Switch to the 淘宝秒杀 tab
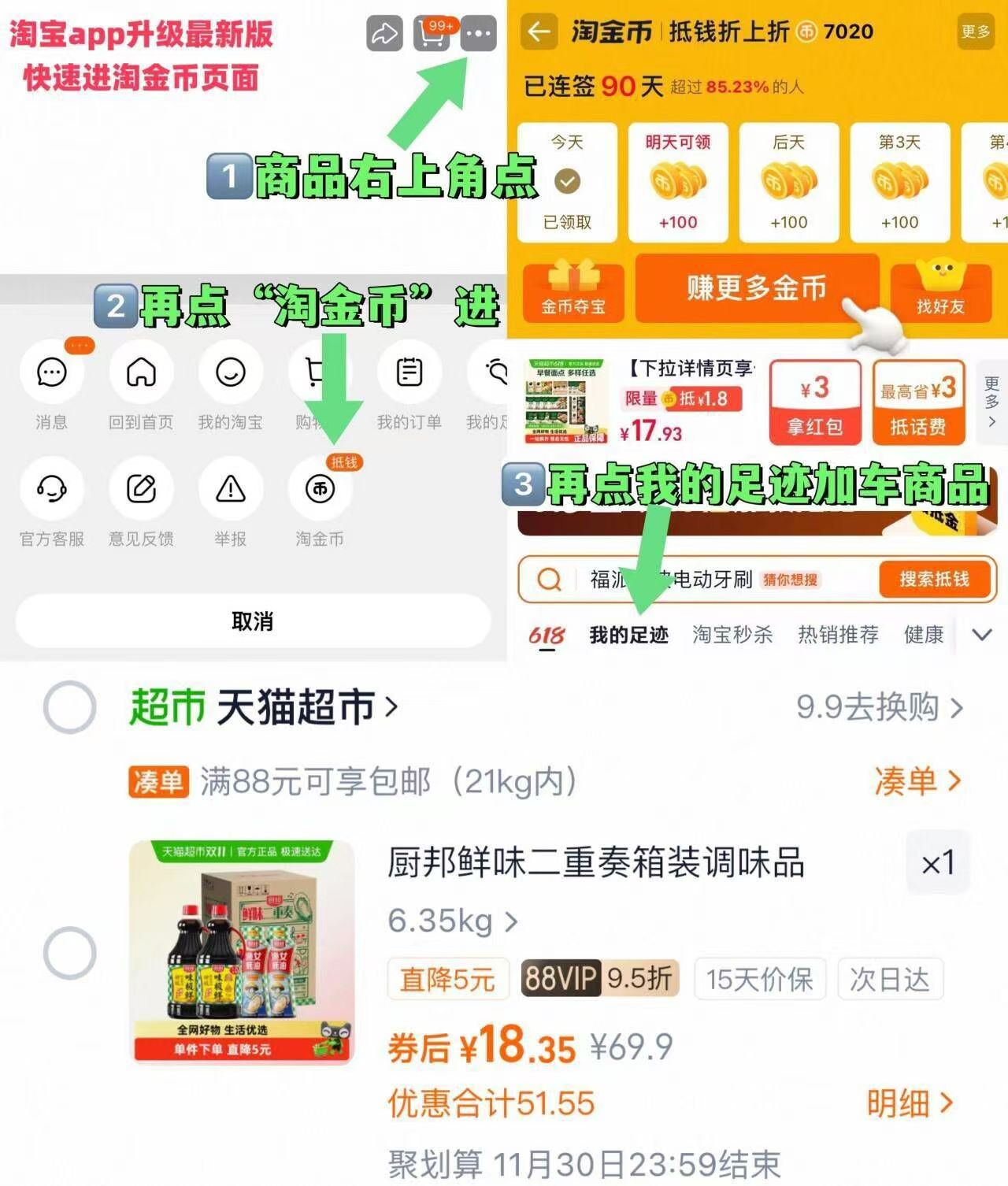Screen dimensions: 1008x1186 (733, 635)
